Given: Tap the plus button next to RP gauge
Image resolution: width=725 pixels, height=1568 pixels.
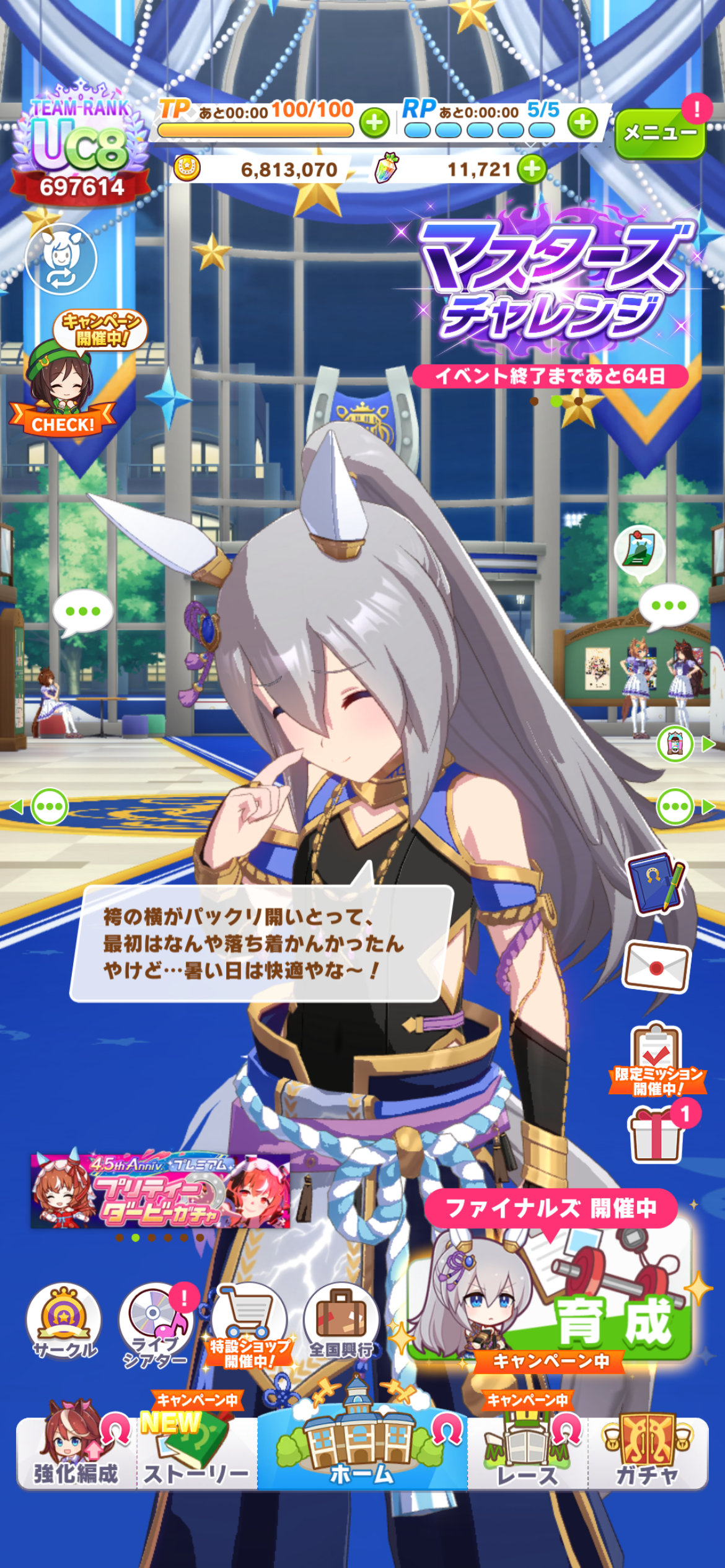Looking at the screenshot, I should (x=582, y=123).
